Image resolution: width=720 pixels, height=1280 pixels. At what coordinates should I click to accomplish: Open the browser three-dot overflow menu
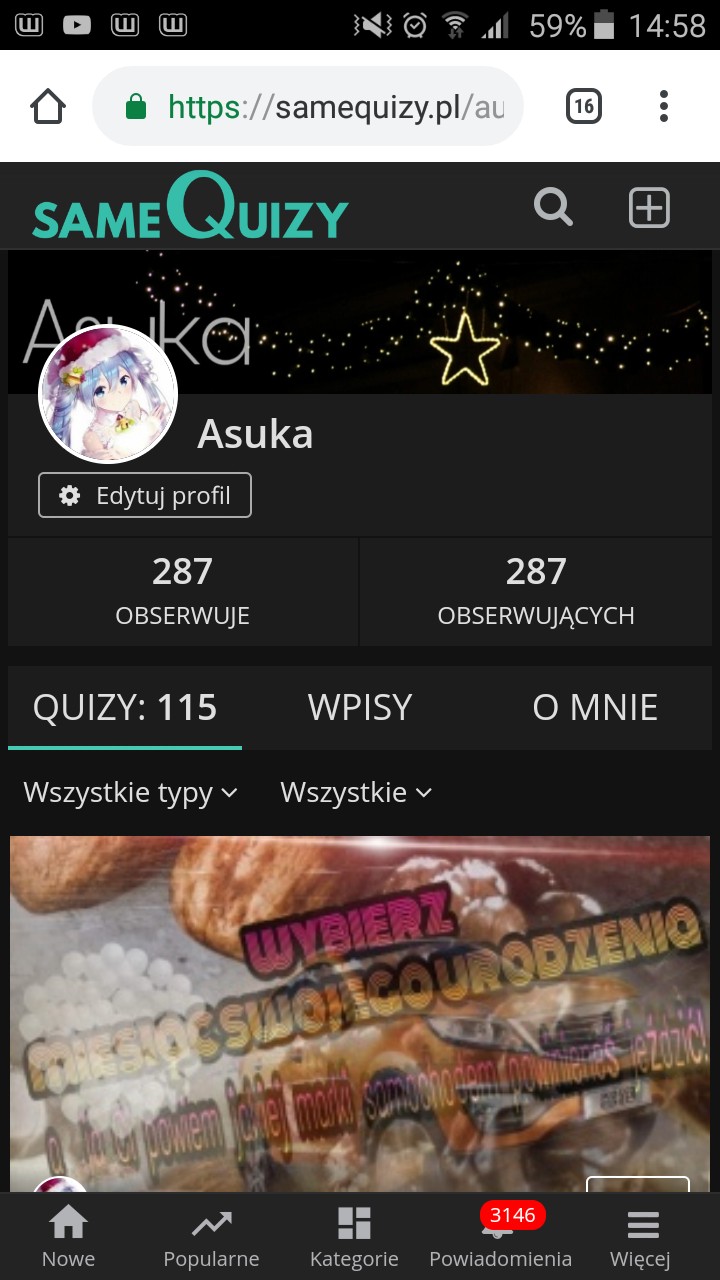click(663, 106)
